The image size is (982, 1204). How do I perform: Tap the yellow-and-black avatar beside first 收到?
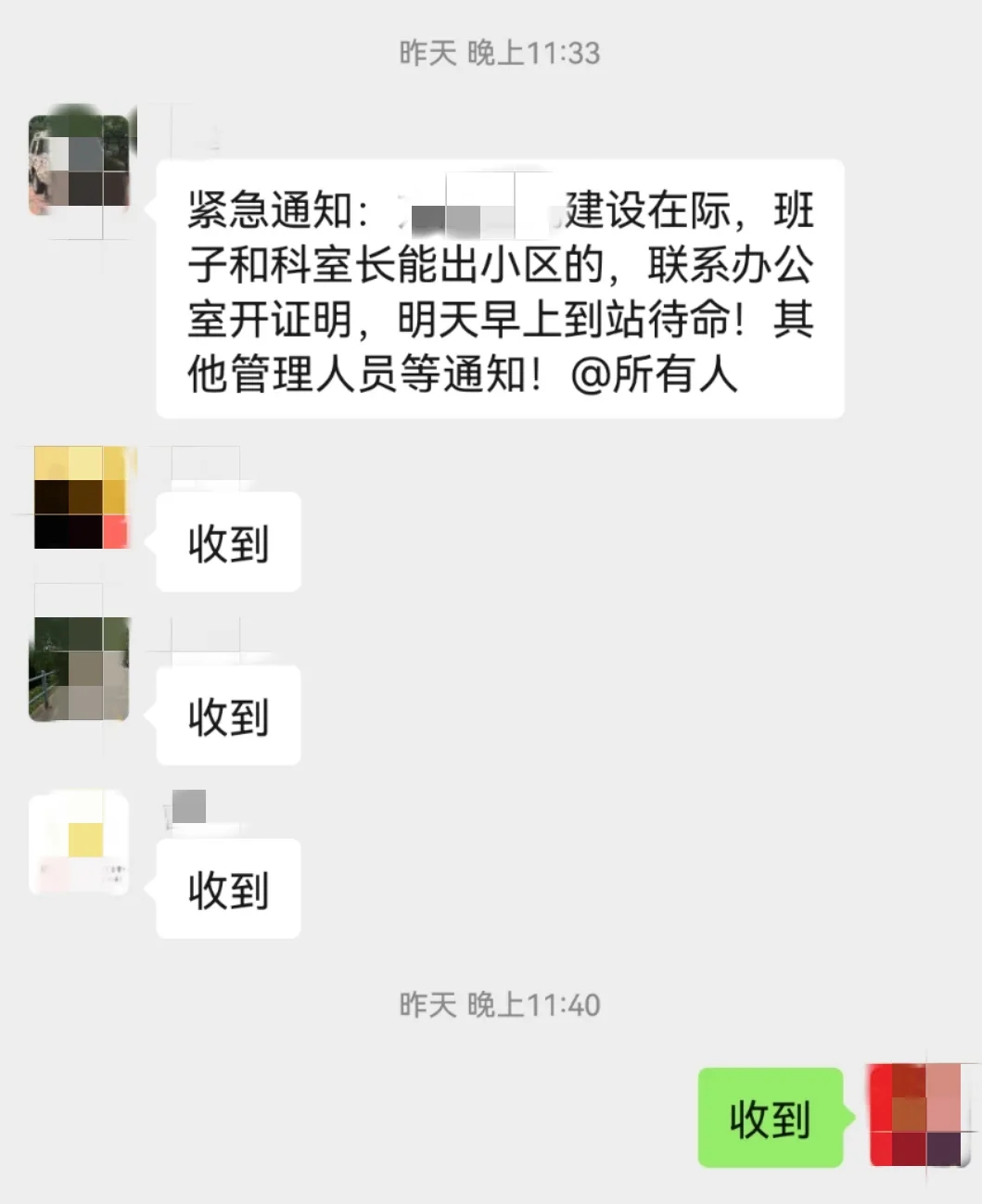pyautogui.click(x=81, y=498)
